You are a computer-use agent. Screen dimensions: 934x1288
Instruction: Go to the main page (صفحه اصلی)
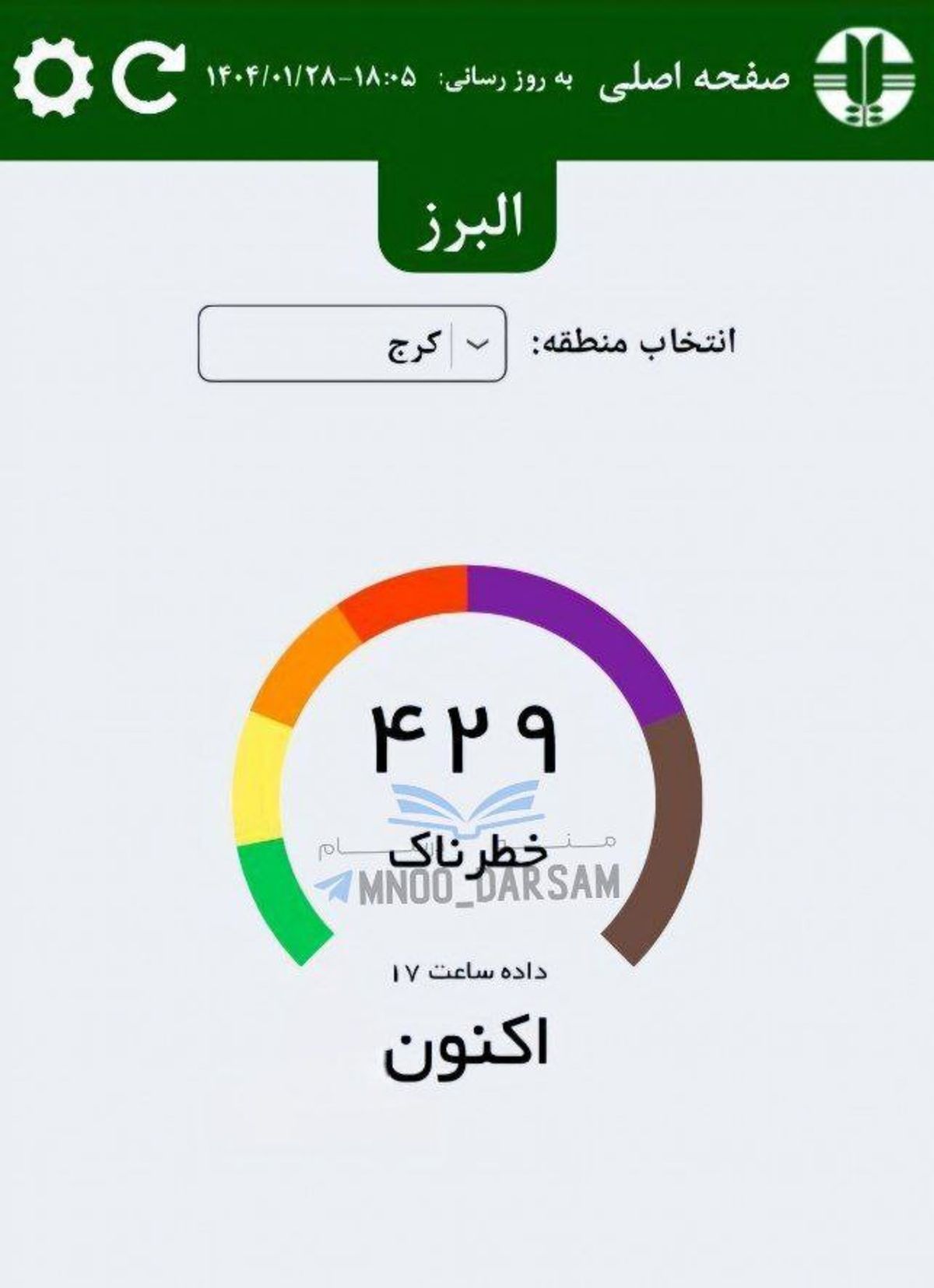pyautogui.click(x=694, y=78)
